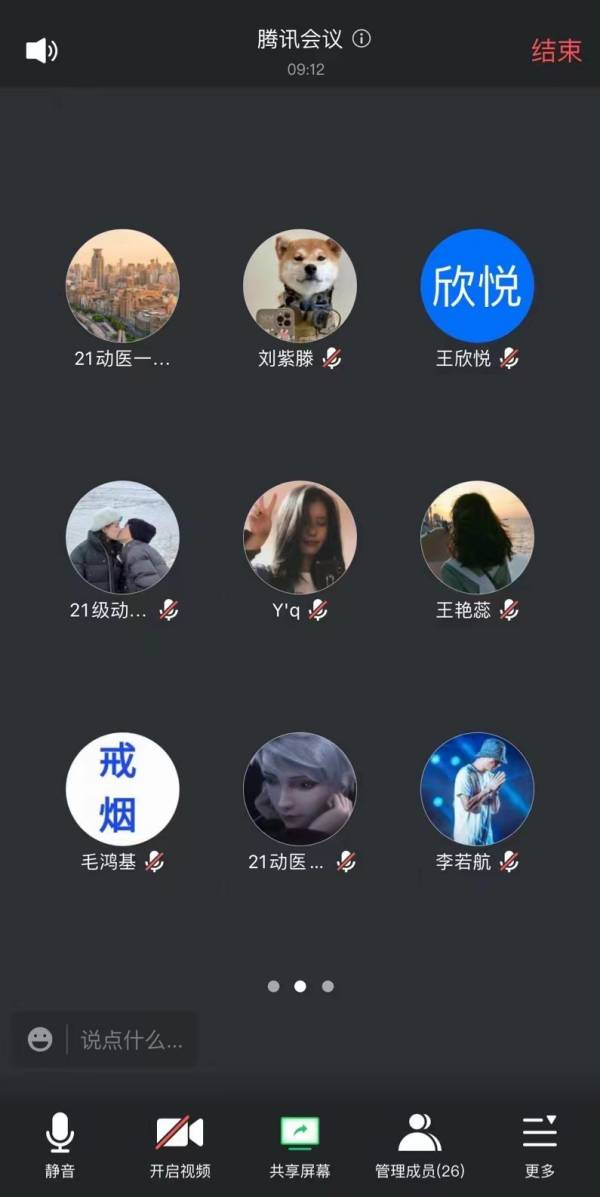Select participant 王欣悦's avatar
The image size is (600, 1197).
coord(477,286)
